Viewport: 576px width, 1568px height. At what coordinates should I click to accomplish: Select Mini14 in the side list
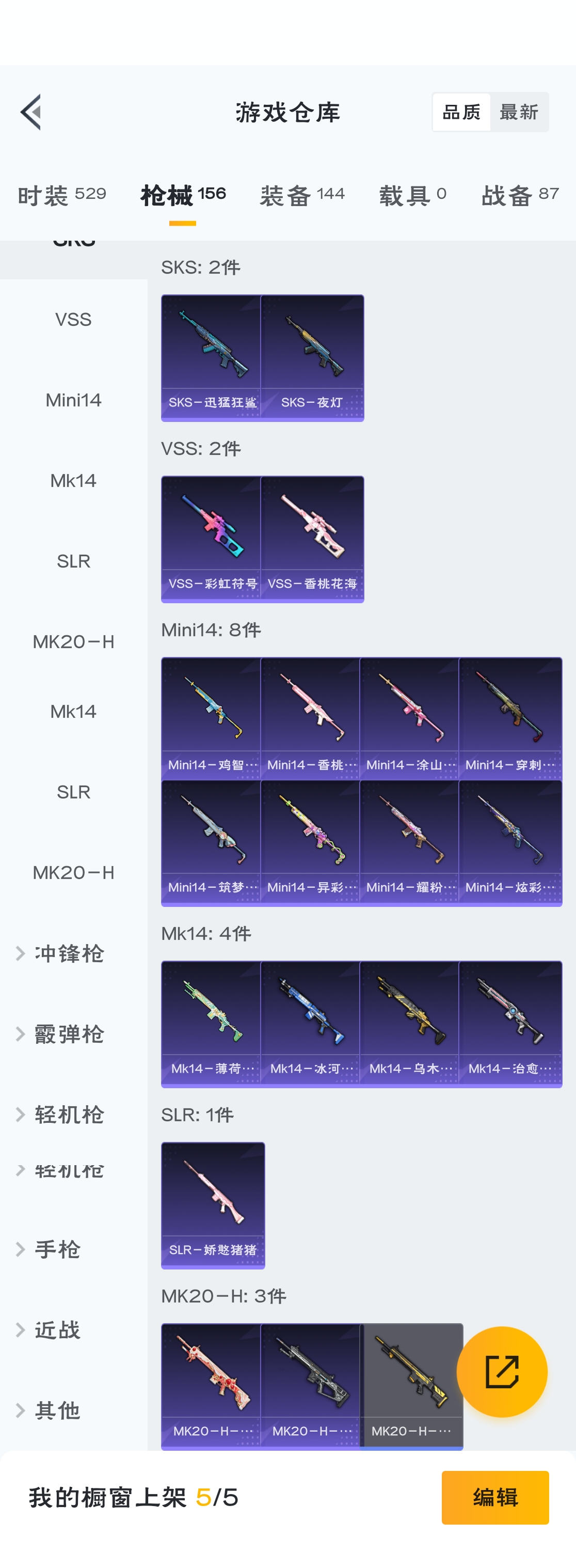(x=74, y=400)
